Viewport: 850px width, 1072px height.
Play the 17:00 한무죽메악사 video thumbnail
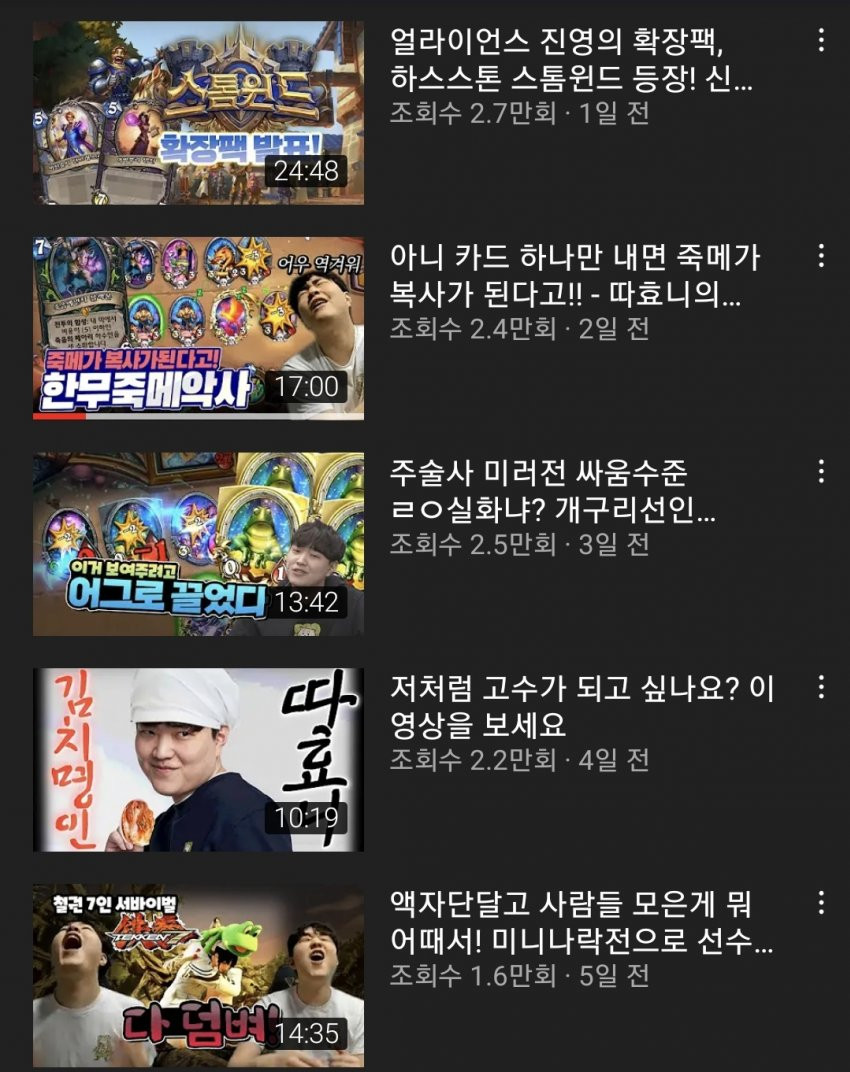pos(198,328)
